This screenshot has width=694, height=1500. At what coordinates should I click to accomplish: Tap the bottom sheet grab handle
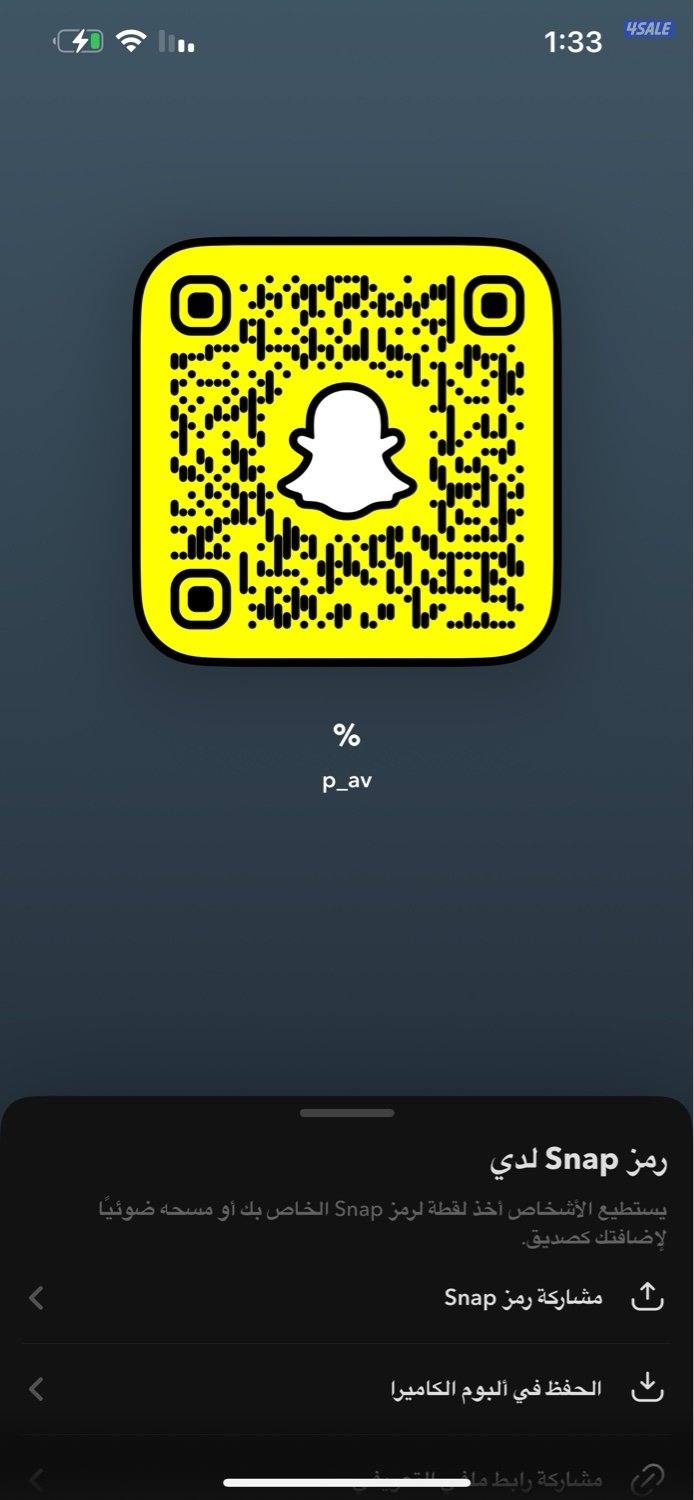(x=347, y=1112)
